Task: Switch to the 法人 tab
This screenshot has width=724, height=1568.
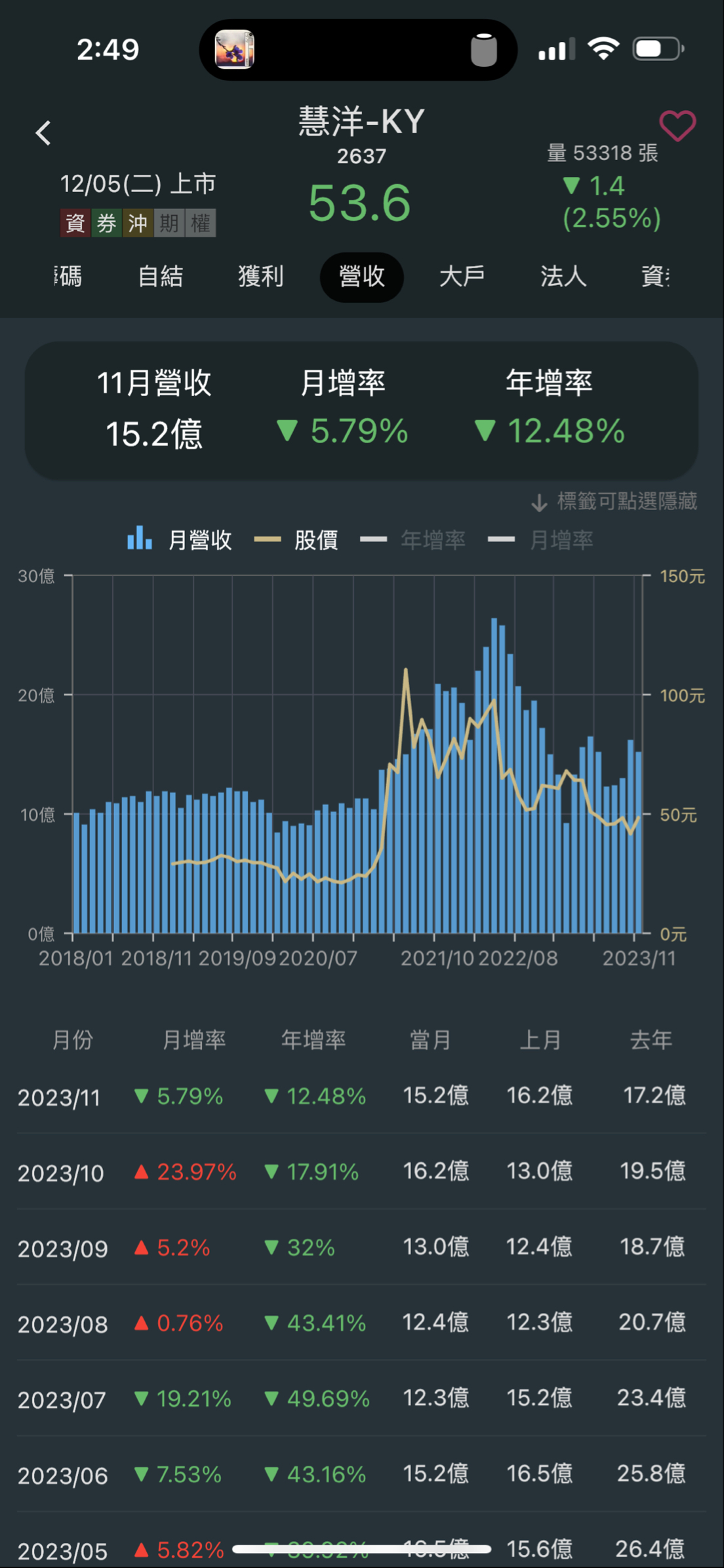Action: [x=563, y=277]
